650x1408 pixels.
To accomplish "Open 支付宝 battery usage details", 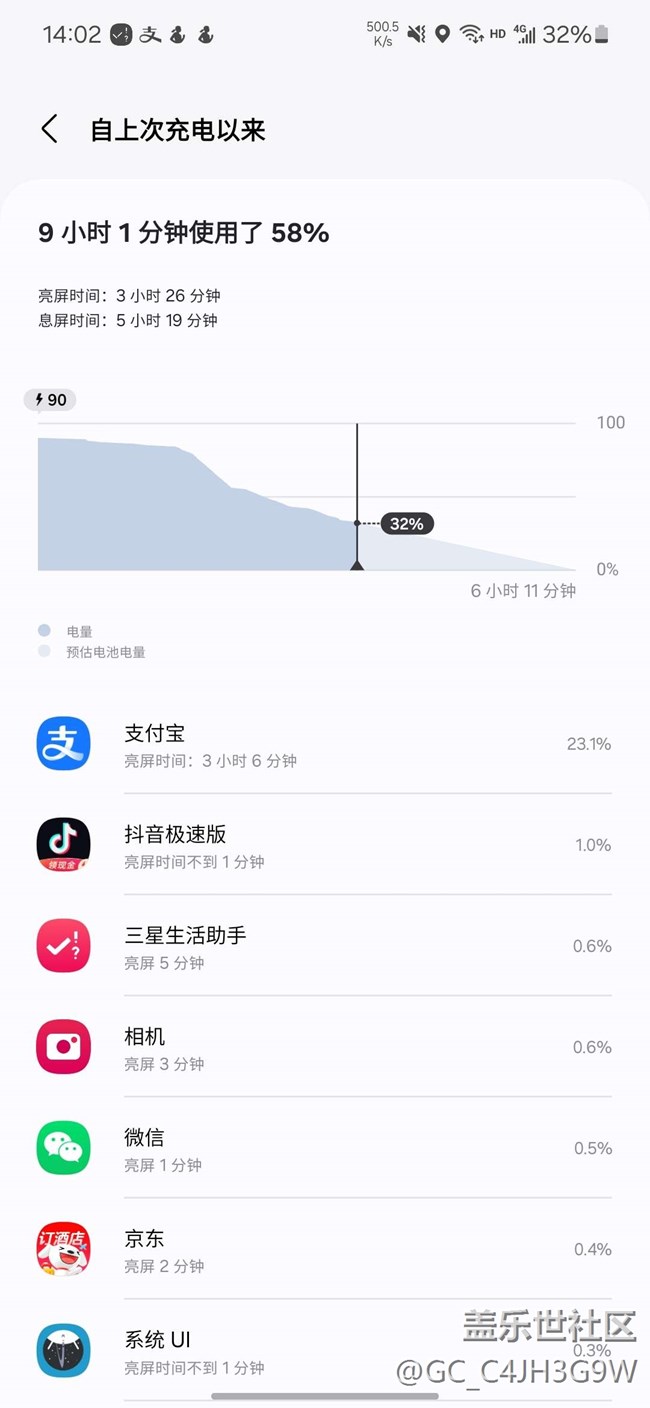I will click(x=324, y=744).
